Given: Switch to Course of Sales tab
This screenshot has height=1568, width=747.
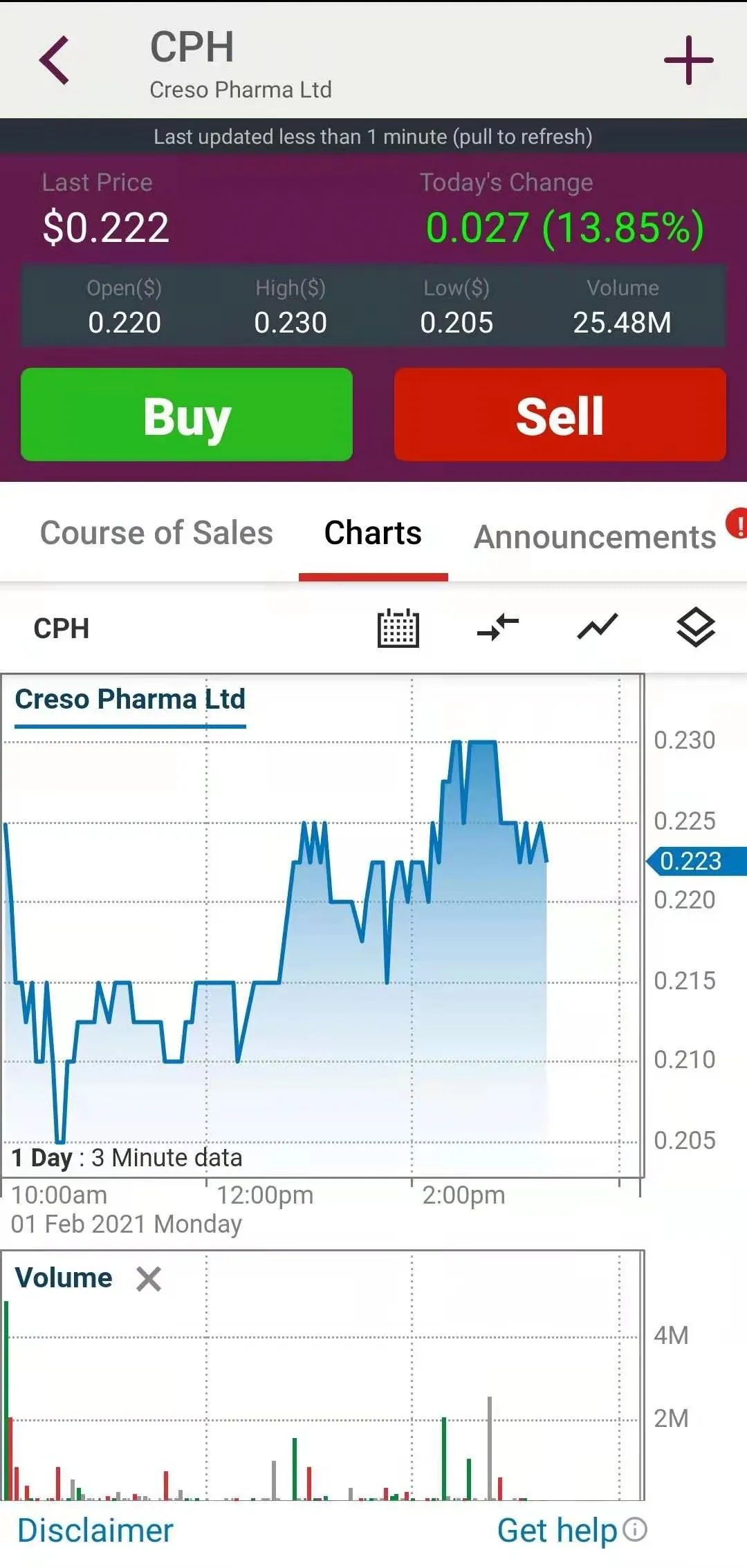Looking at the screenshot, I should 156,533.
